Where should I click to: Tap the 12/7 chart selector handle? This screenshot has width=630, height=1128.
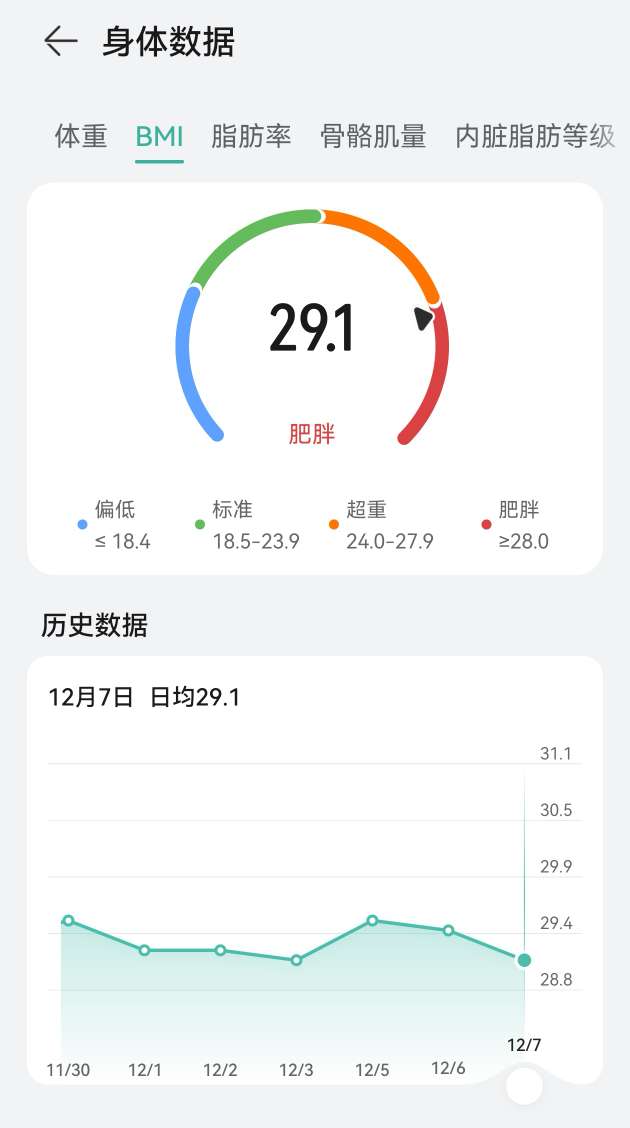pyautogui.click(x=524, y=1085)
